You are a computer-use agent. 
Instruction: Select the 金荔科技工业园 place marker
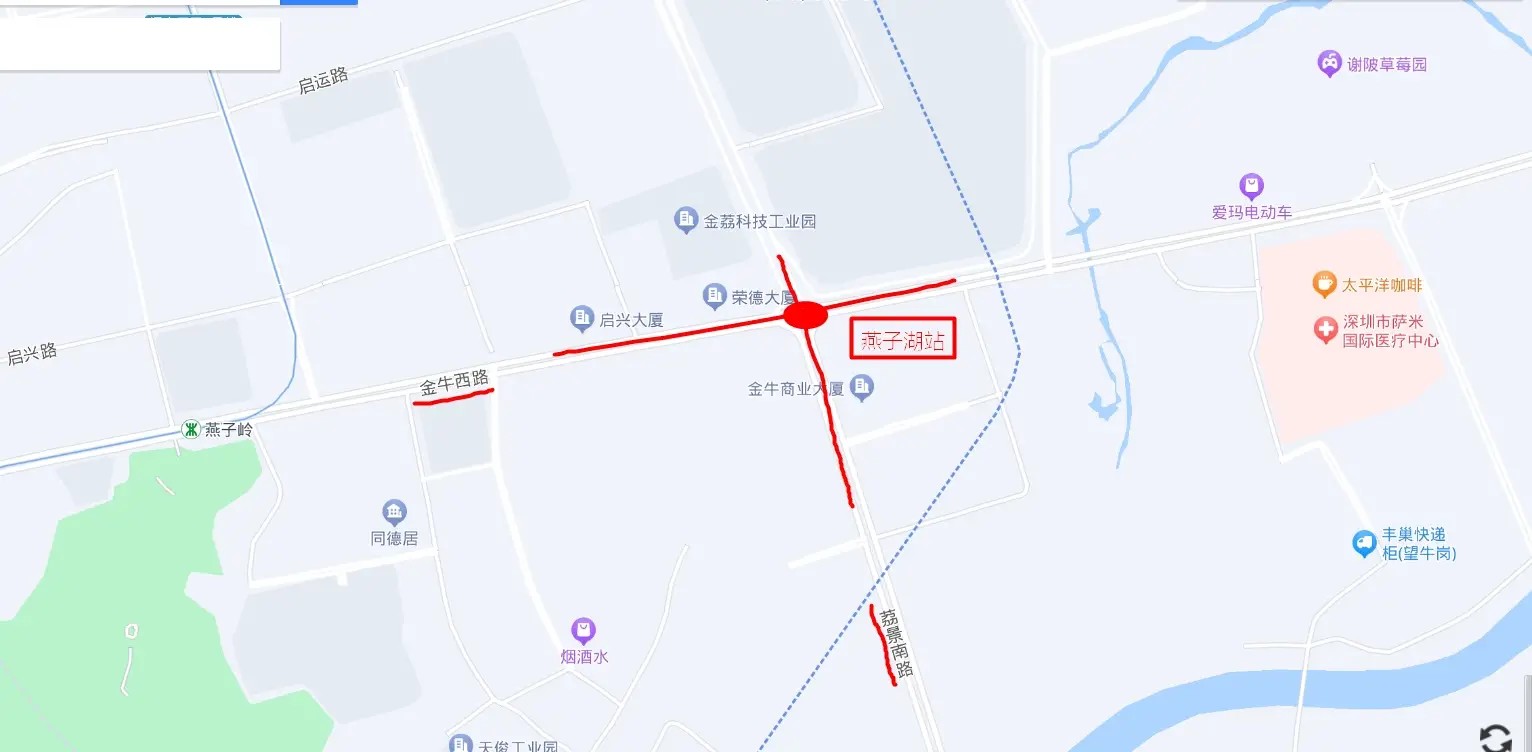coord(686,220)
